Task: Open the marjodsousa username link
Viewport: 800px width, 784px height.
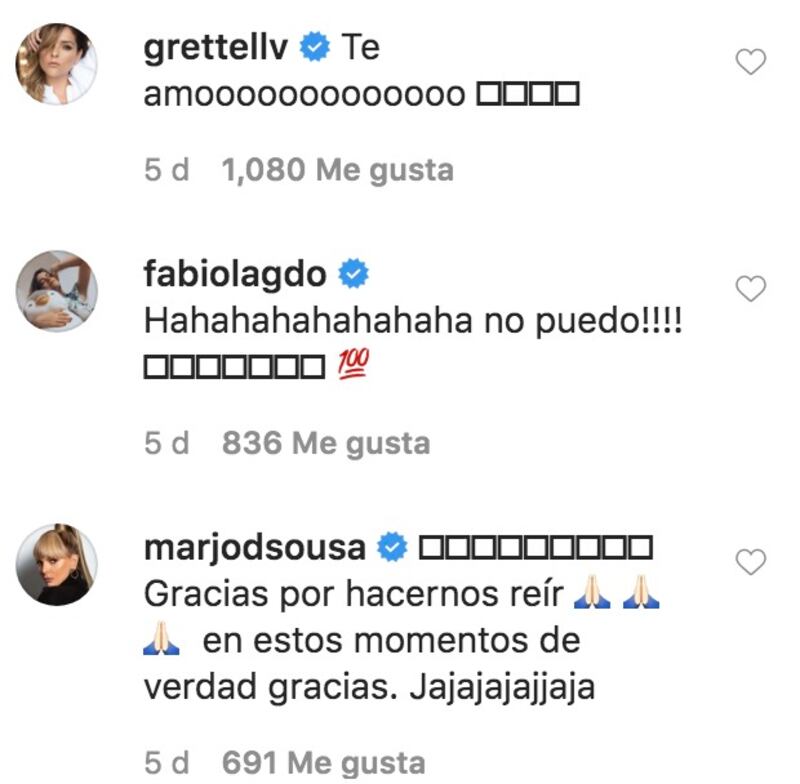Action: [x=256, y=548]
